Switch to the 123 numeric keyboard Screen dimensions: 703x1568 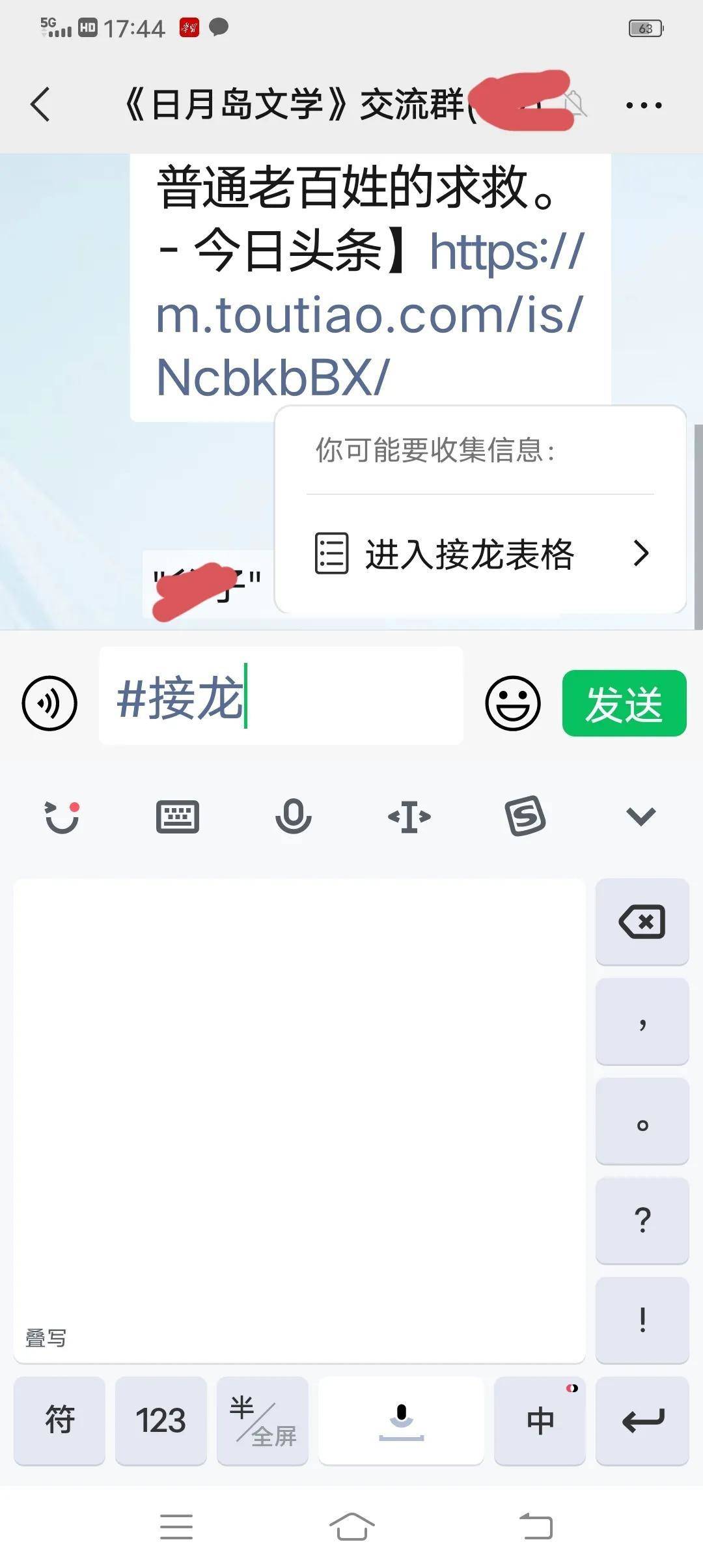pos(161,1421)
